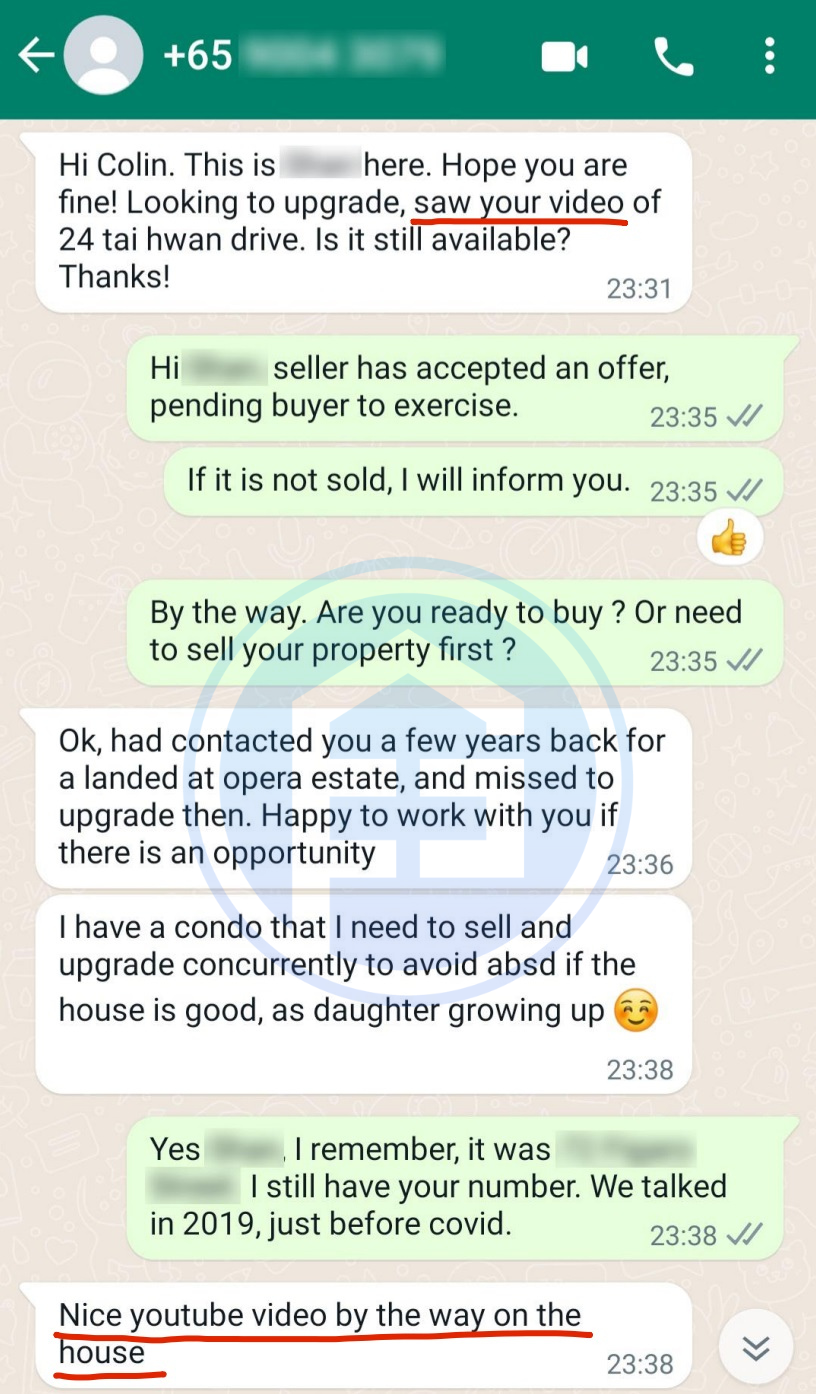Go back to the chats list
The height and width of the screenshot is (1394, 816).
coord(36,56)
